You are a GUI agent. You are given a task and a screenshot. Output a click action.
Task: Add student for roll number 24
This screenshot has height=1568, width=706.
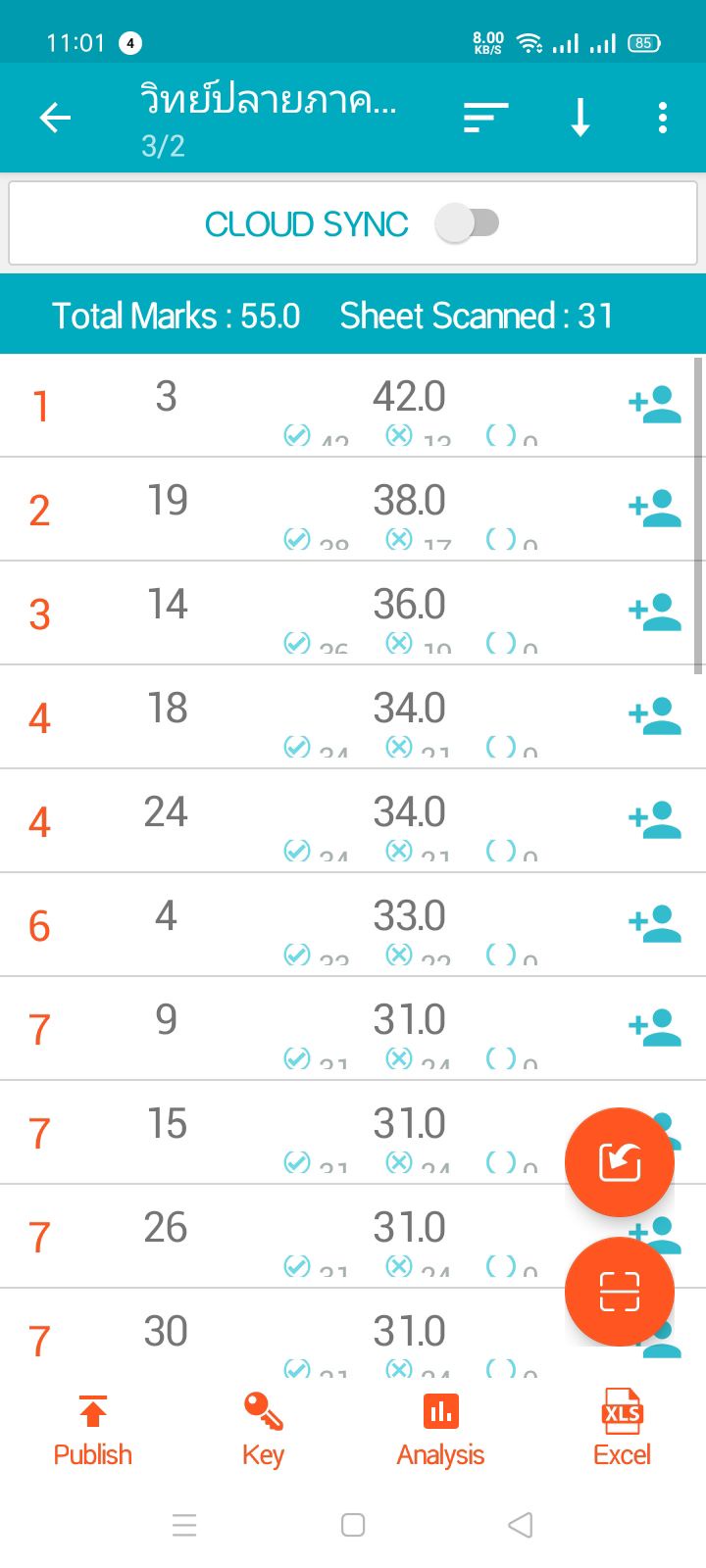click(655, 820)
